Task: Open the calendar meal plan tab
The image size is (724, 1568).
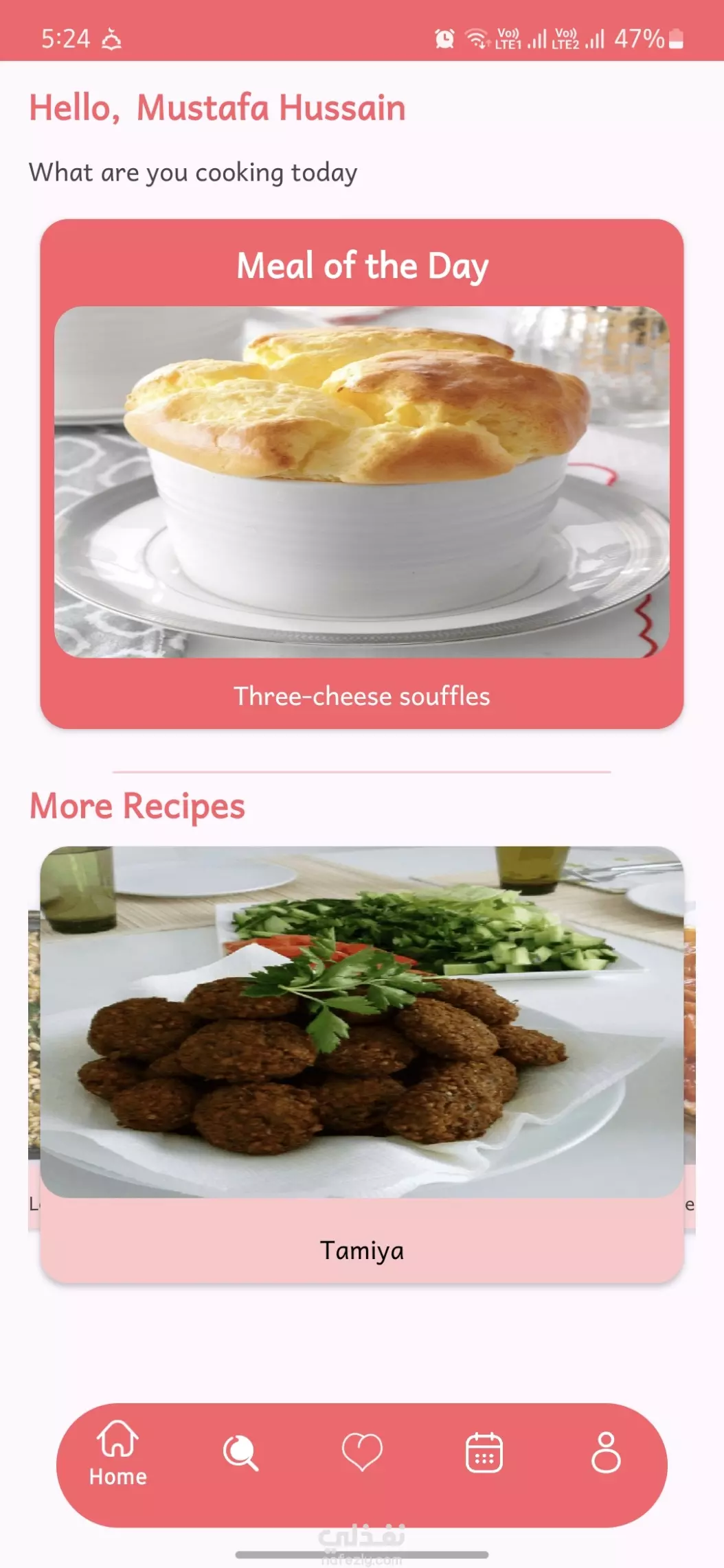Action: click(x=484, y=1453)
